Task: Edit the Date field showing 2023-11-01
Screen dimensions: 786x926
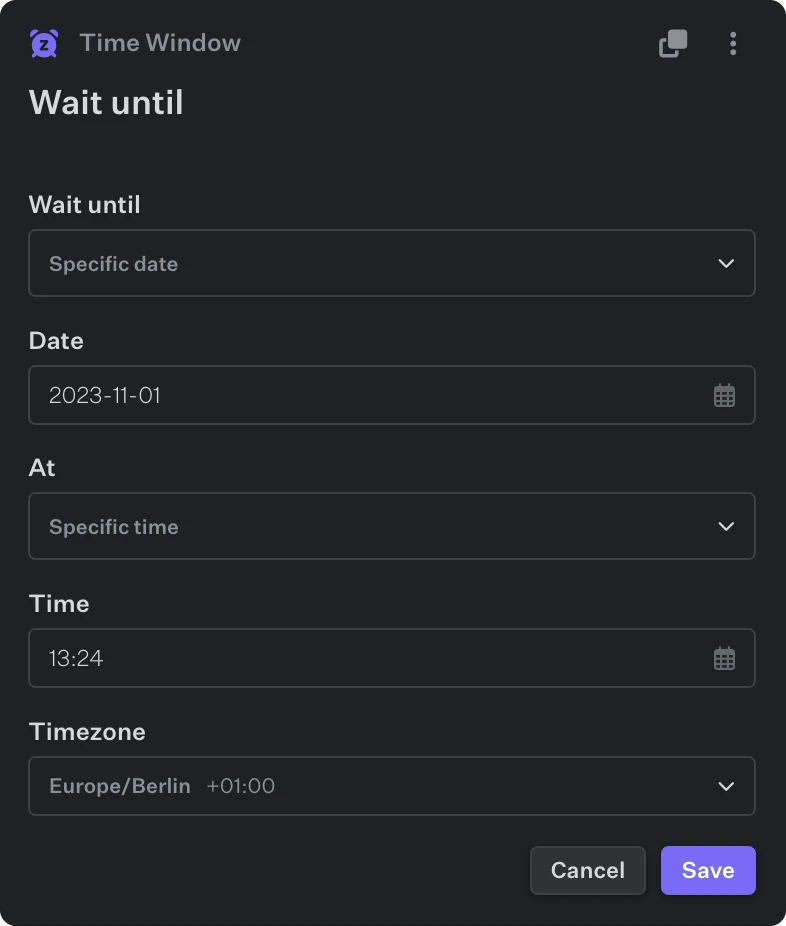Action: click(370, 395)
